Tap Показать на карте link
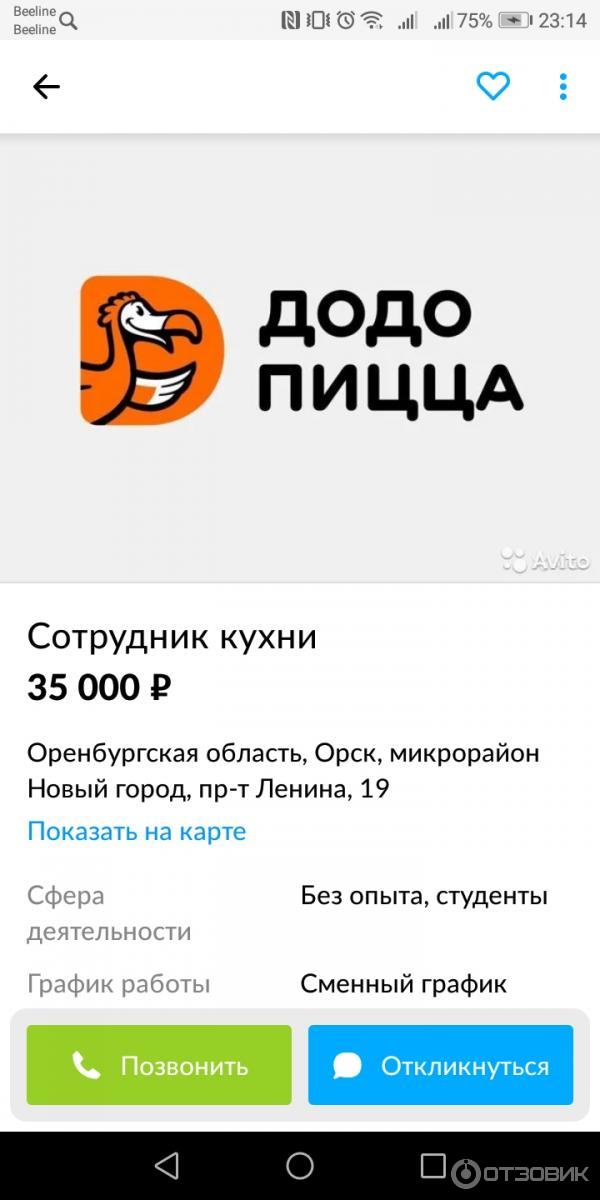 136,831
